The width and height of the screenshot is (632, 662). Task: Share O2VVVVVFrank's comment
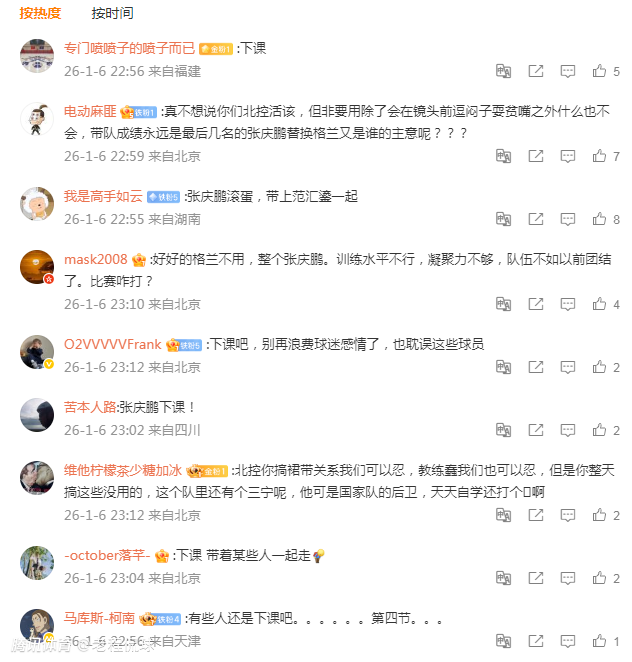pyautogui.click(x=536, y=367)
